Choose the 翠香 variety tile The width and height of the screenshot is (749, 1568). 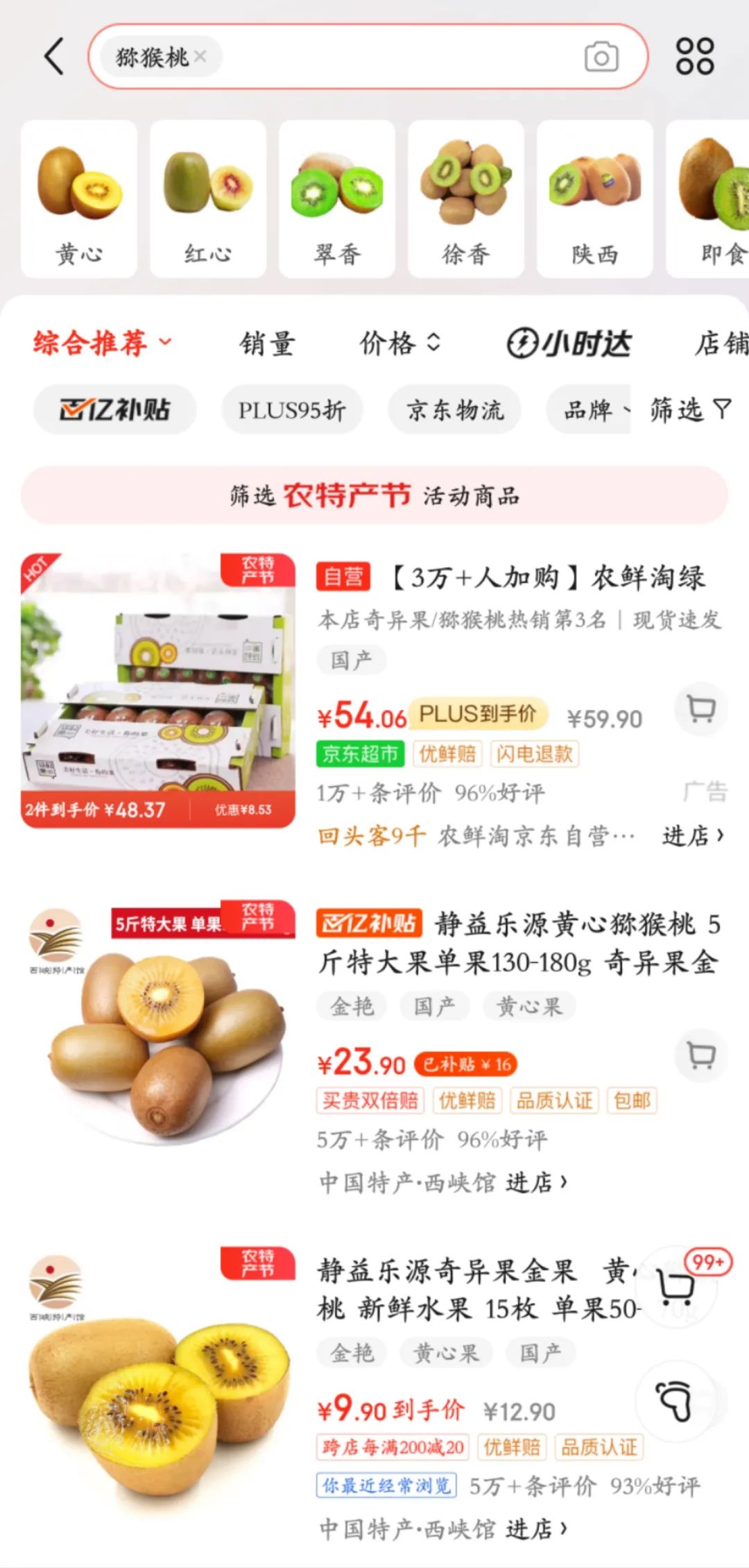pyautogui.click(x=337, y=199)
